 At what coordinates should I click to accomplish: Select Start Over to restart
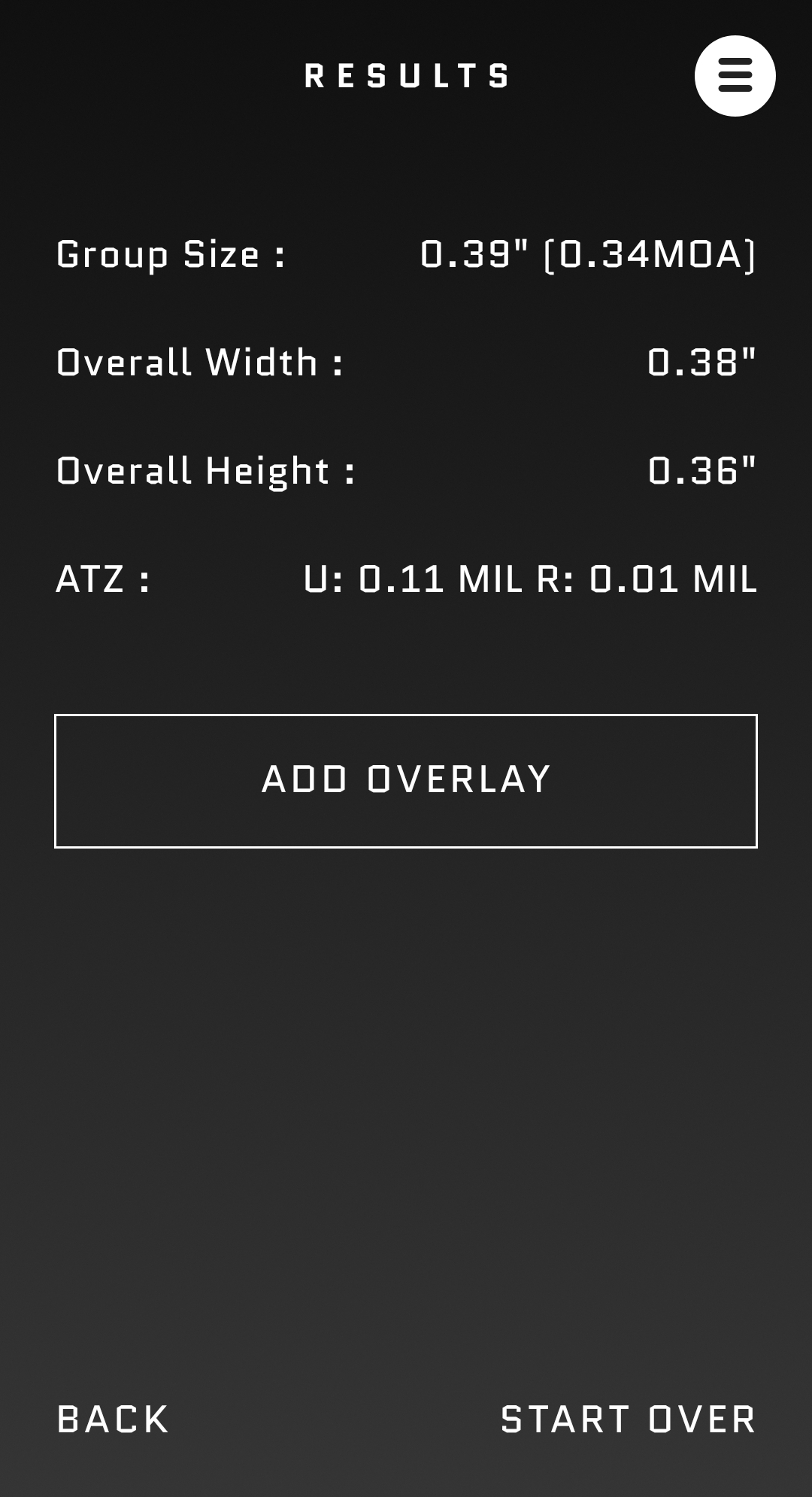(628, 1420)
